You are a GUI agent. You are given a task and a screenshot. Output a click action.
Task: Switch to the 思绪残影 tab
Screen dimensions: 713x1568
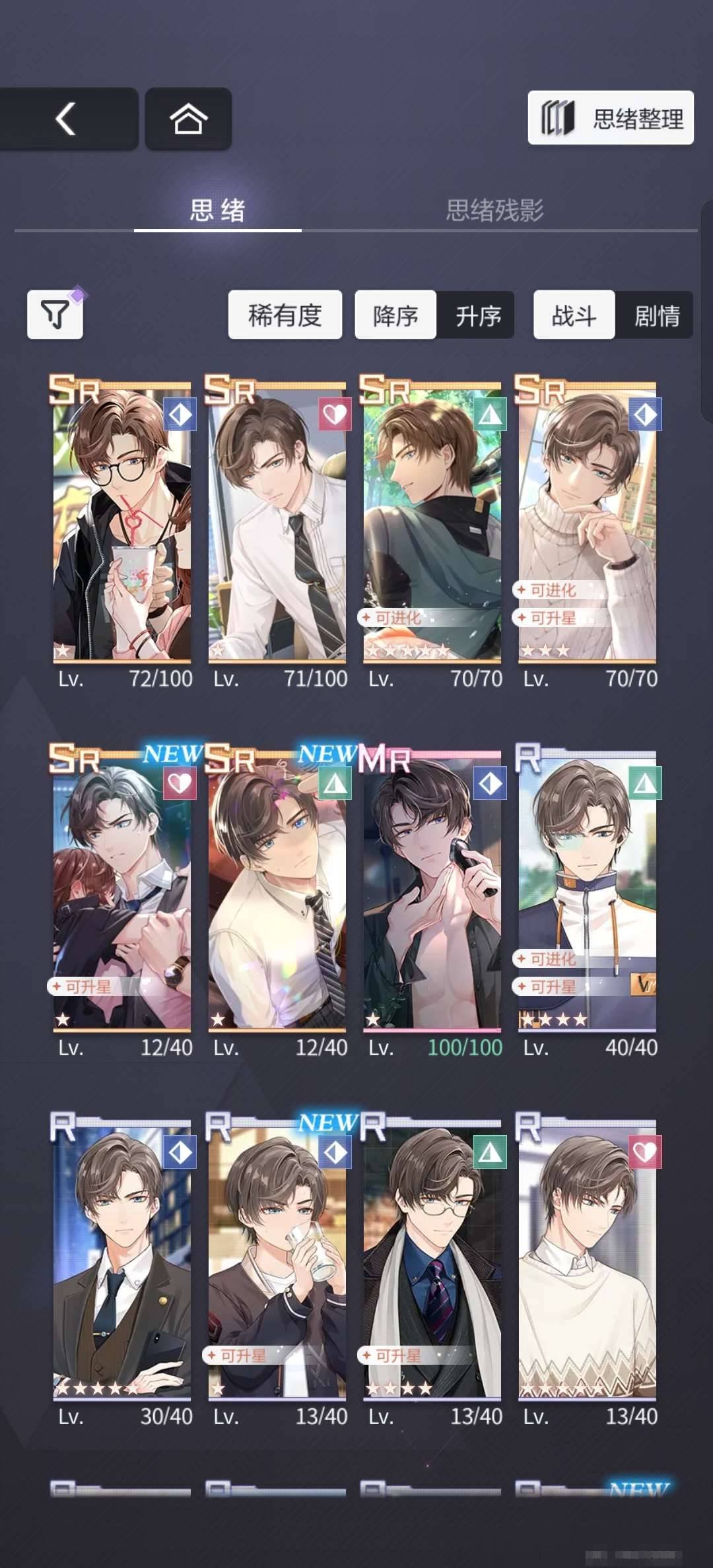[494, 210]
